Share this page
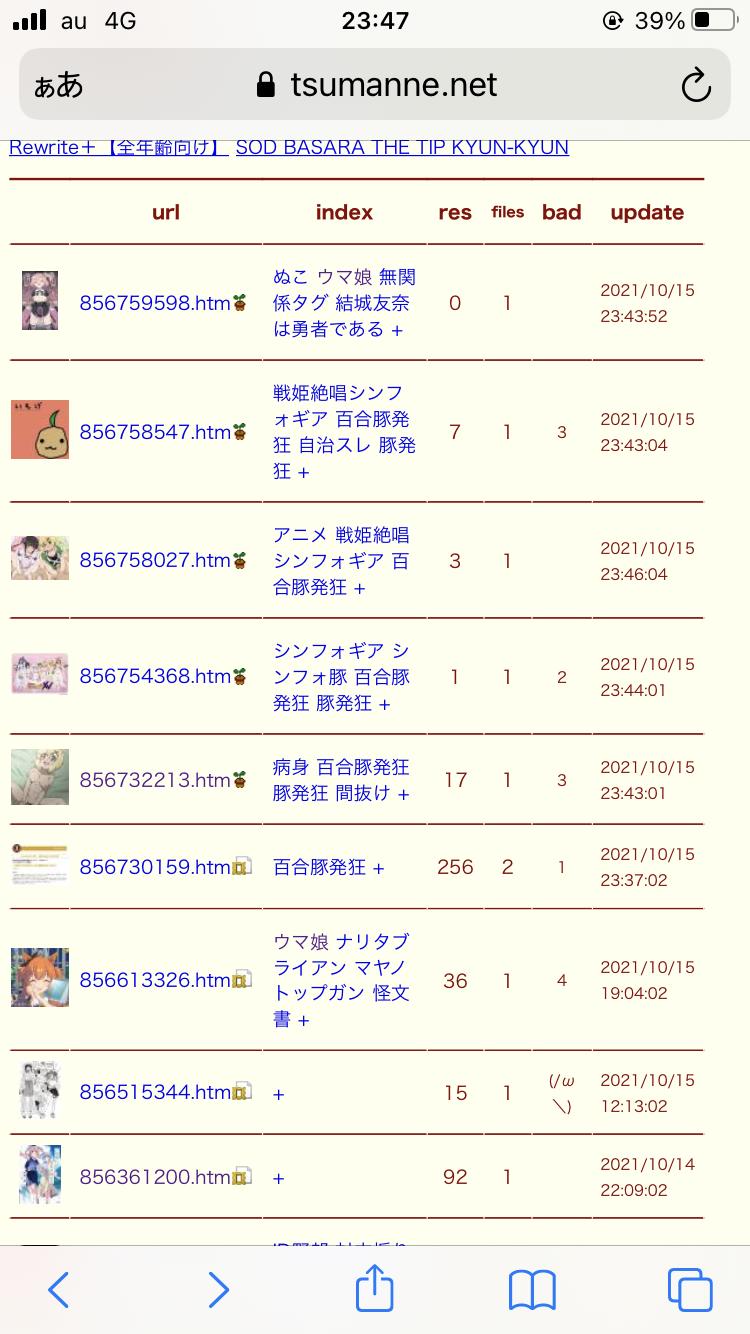The width and height of the screenshot is (750, 1334). 375,1289
